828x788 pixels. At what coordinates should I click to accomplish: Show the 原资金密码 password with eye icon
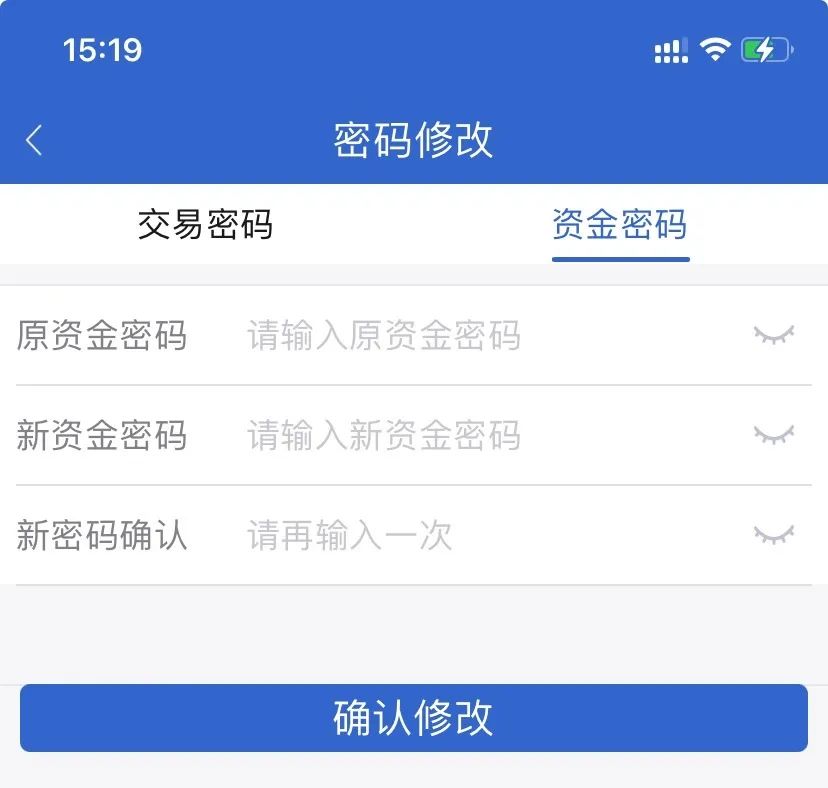(774, 335)
